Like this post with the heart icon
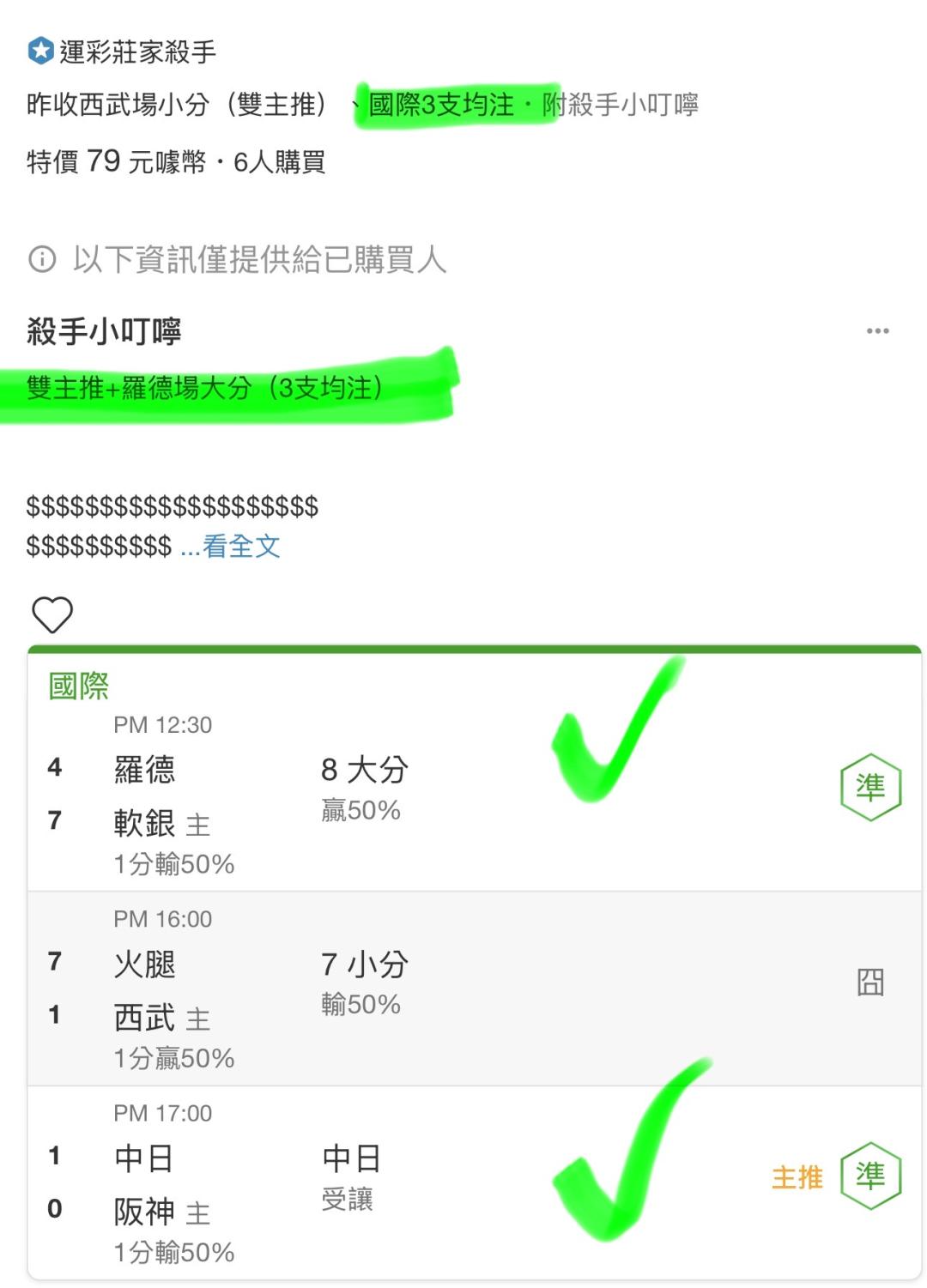 [x=52, y=614]
